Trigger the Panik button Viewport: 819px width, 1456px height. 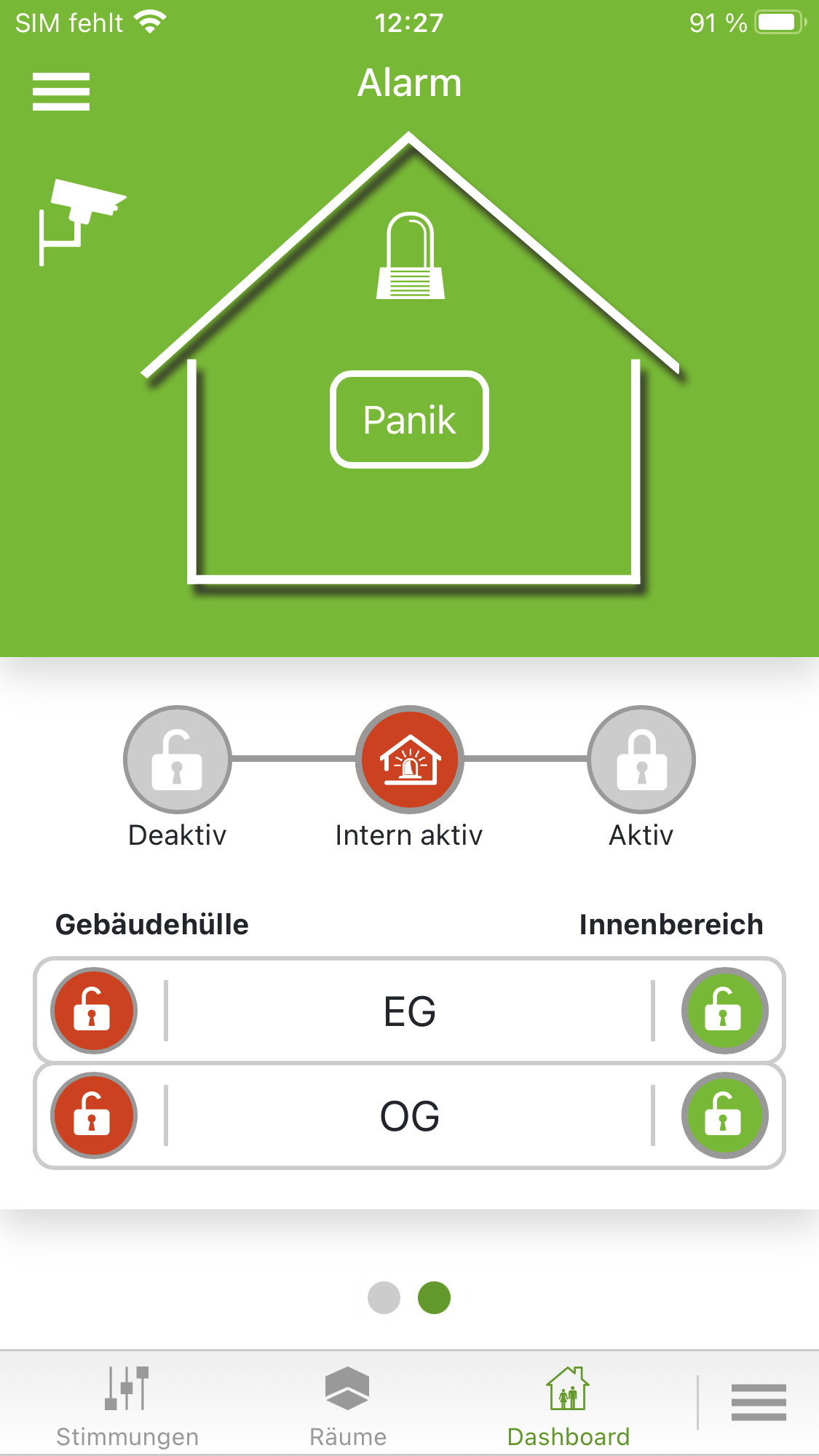point(409,420)
